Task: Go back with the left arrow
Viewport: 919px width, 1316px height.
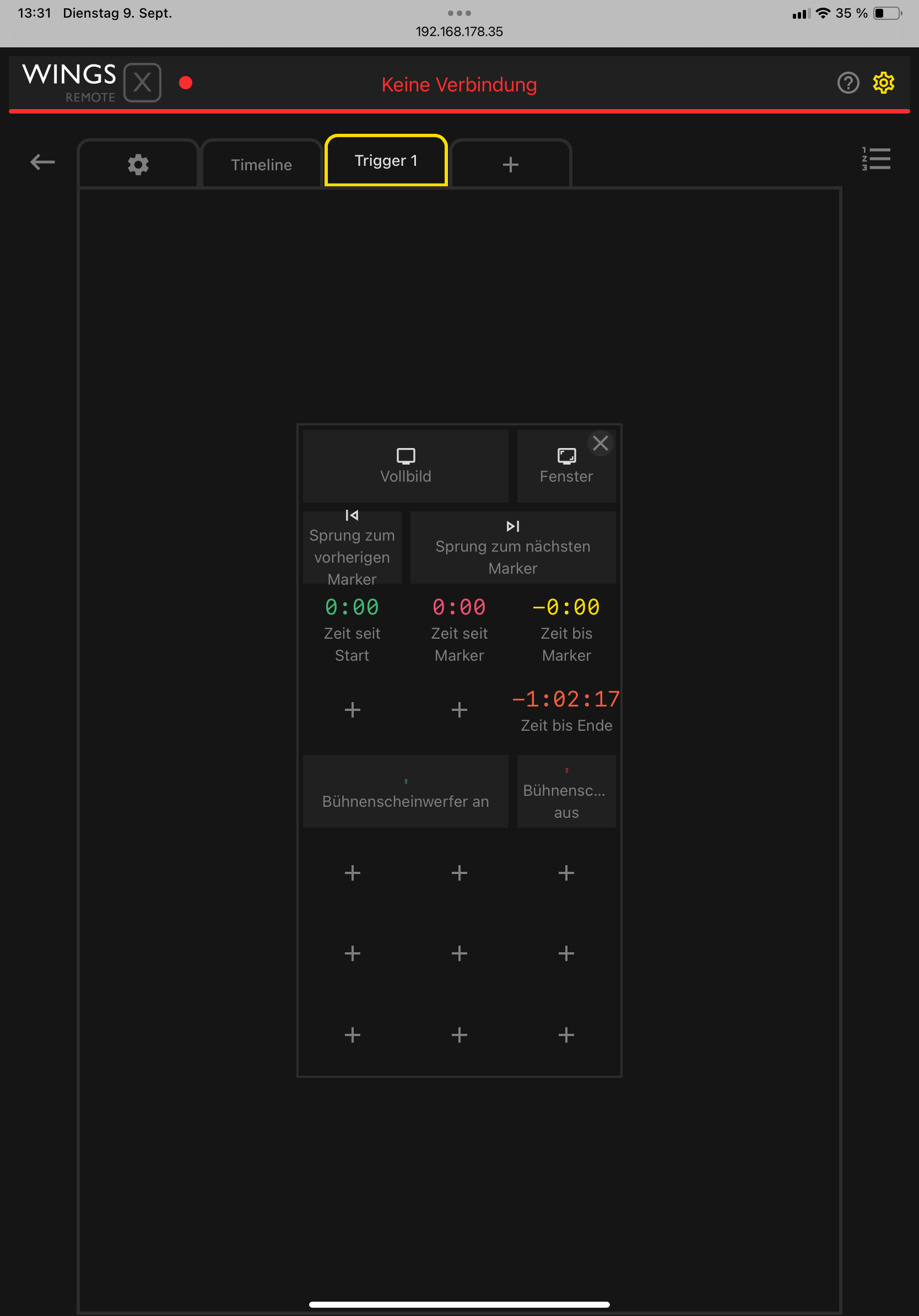Action: pos(42,162)
